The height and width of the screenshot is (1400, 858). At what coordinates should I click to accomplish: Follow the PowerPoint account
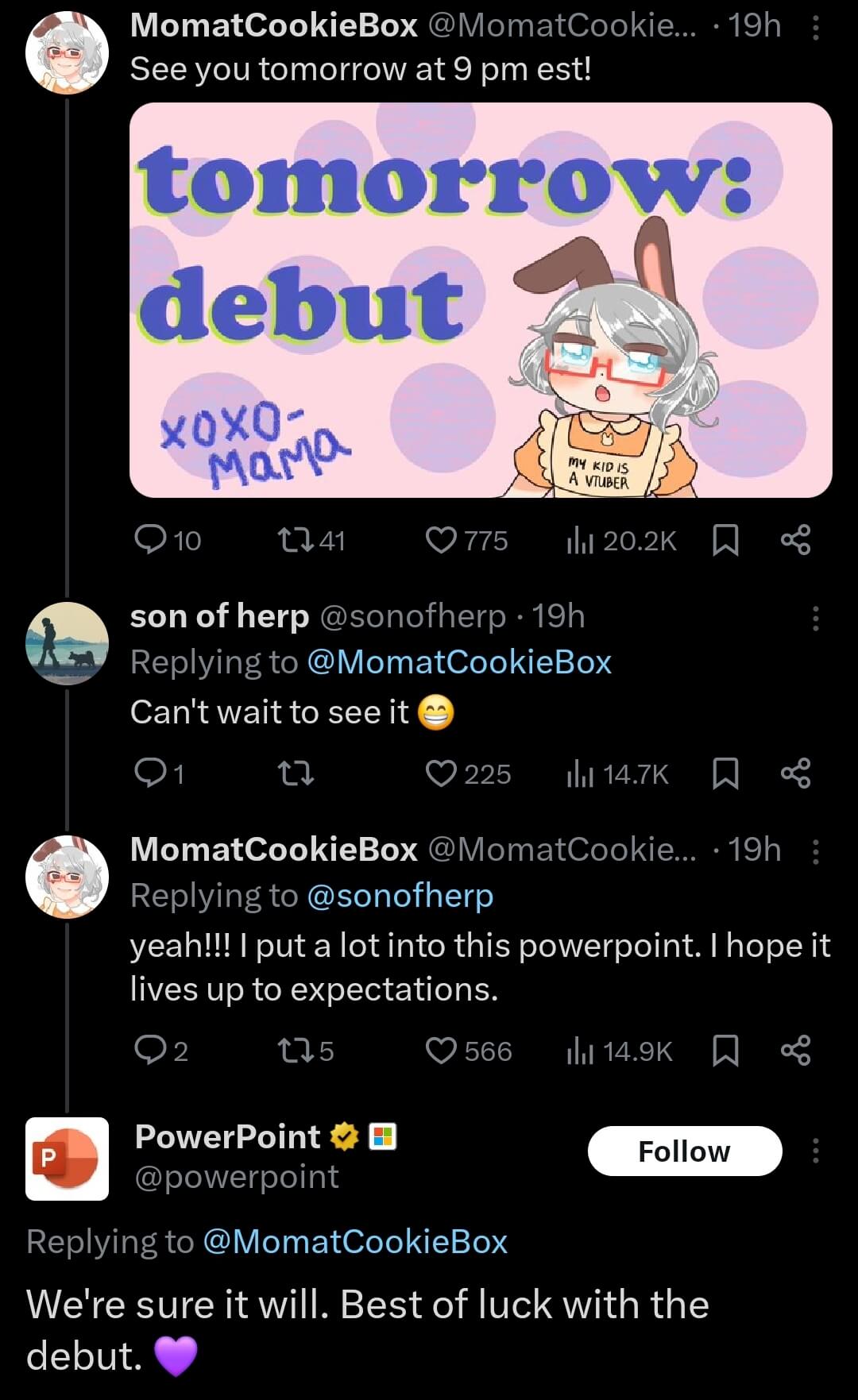pyautogui.click(x=685, y=1151)
